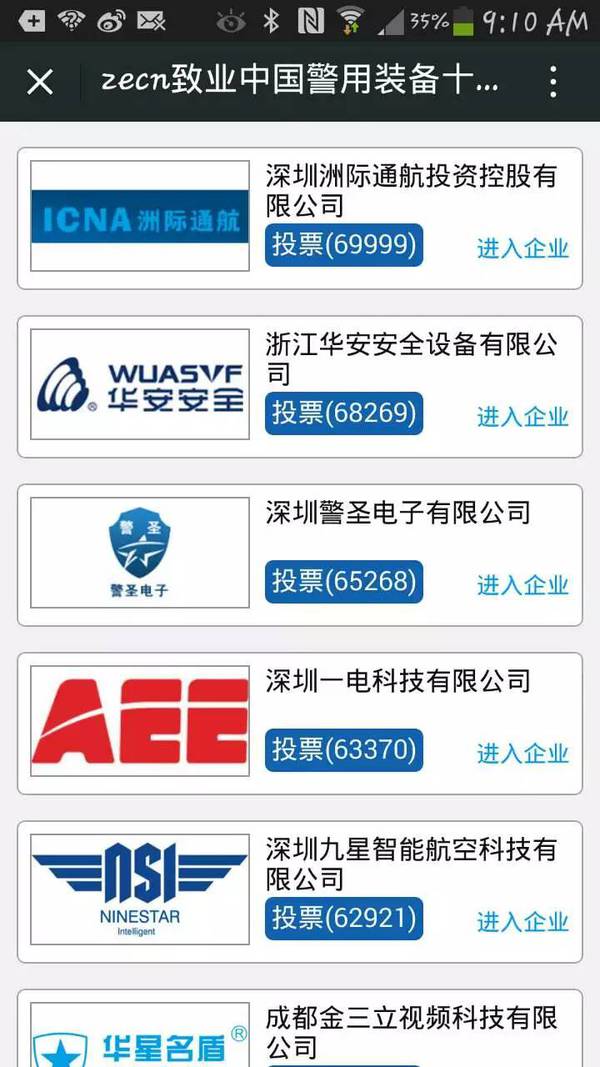Vote for 深圳警圣电子有限公司
The height and width of the screenshot is (1067, 600).
tap(344, 581)
